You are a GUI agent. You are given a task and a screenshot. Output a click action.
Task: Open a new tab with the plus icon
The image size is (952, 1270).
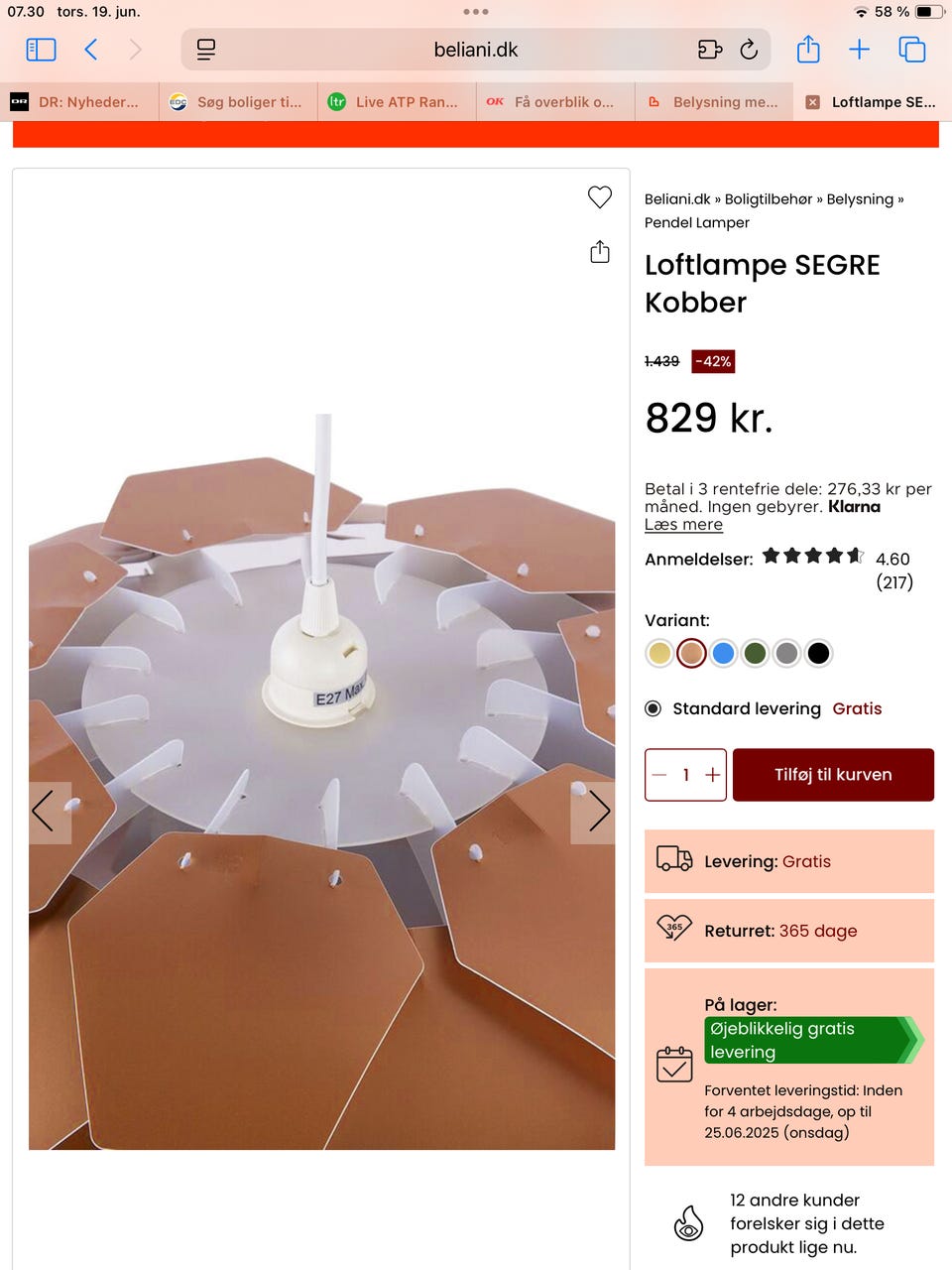pos(859,49)
